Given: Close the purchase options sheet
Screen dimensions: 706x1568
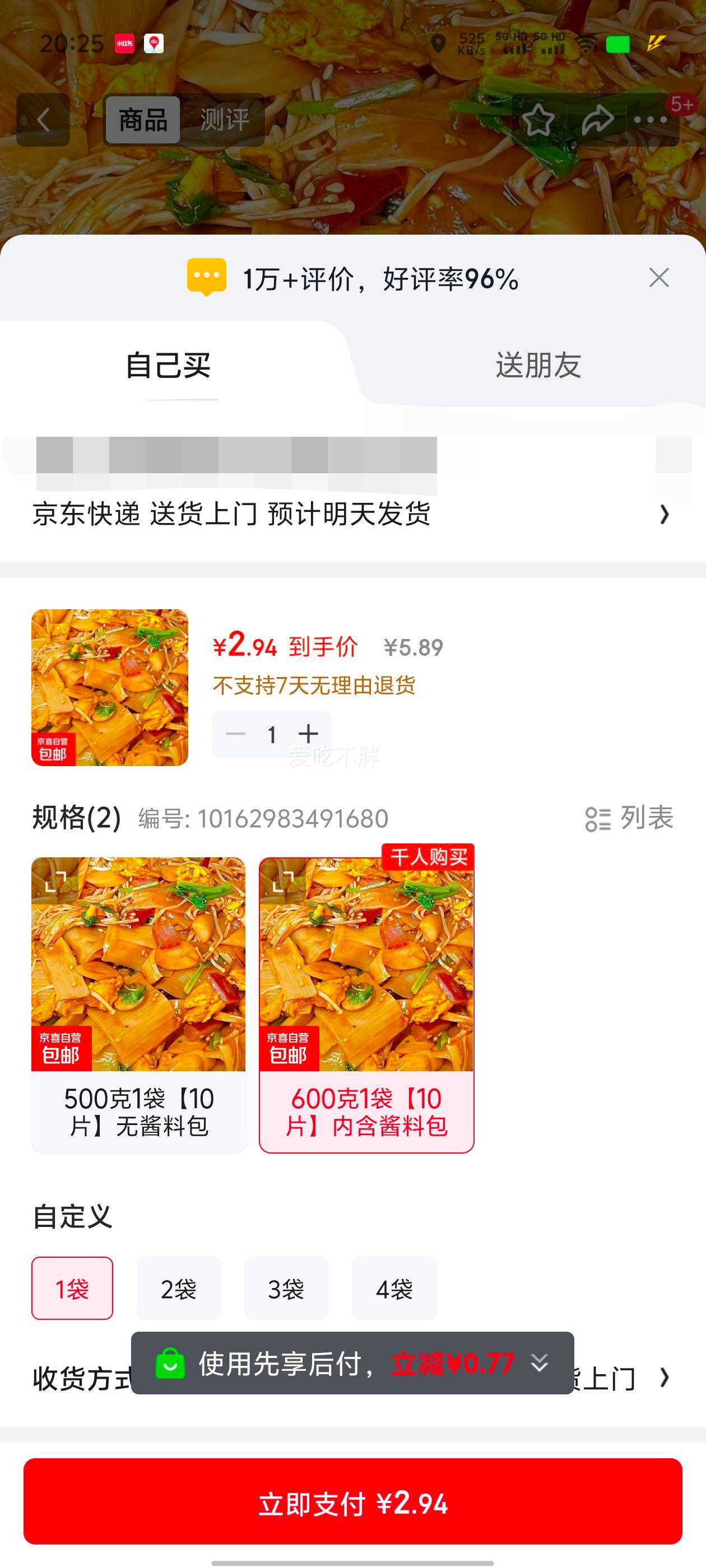Looking at the screenshot, I should pos(659,278).
